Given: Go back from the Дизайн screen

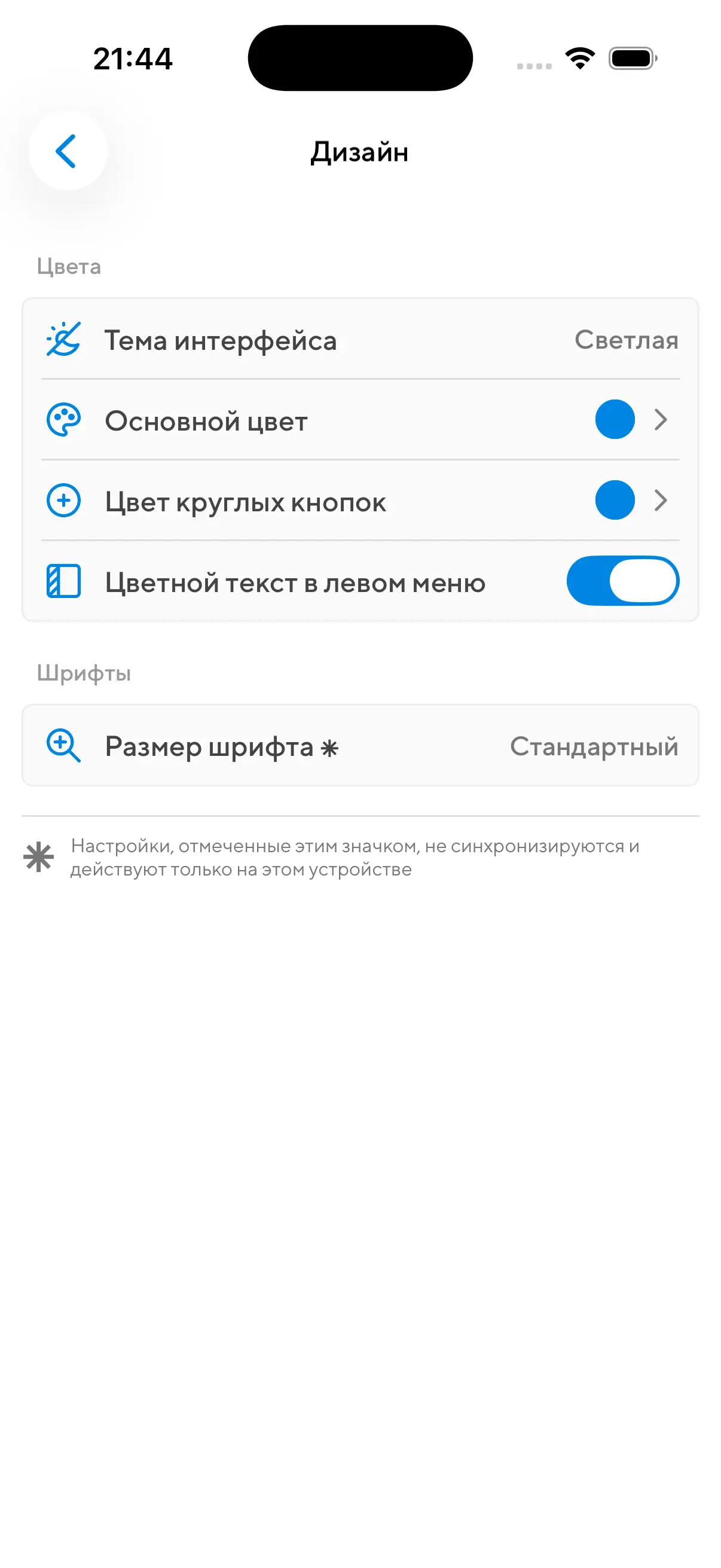Looking at the screenshot, I should pyautogui.click(x=68, y=151).
